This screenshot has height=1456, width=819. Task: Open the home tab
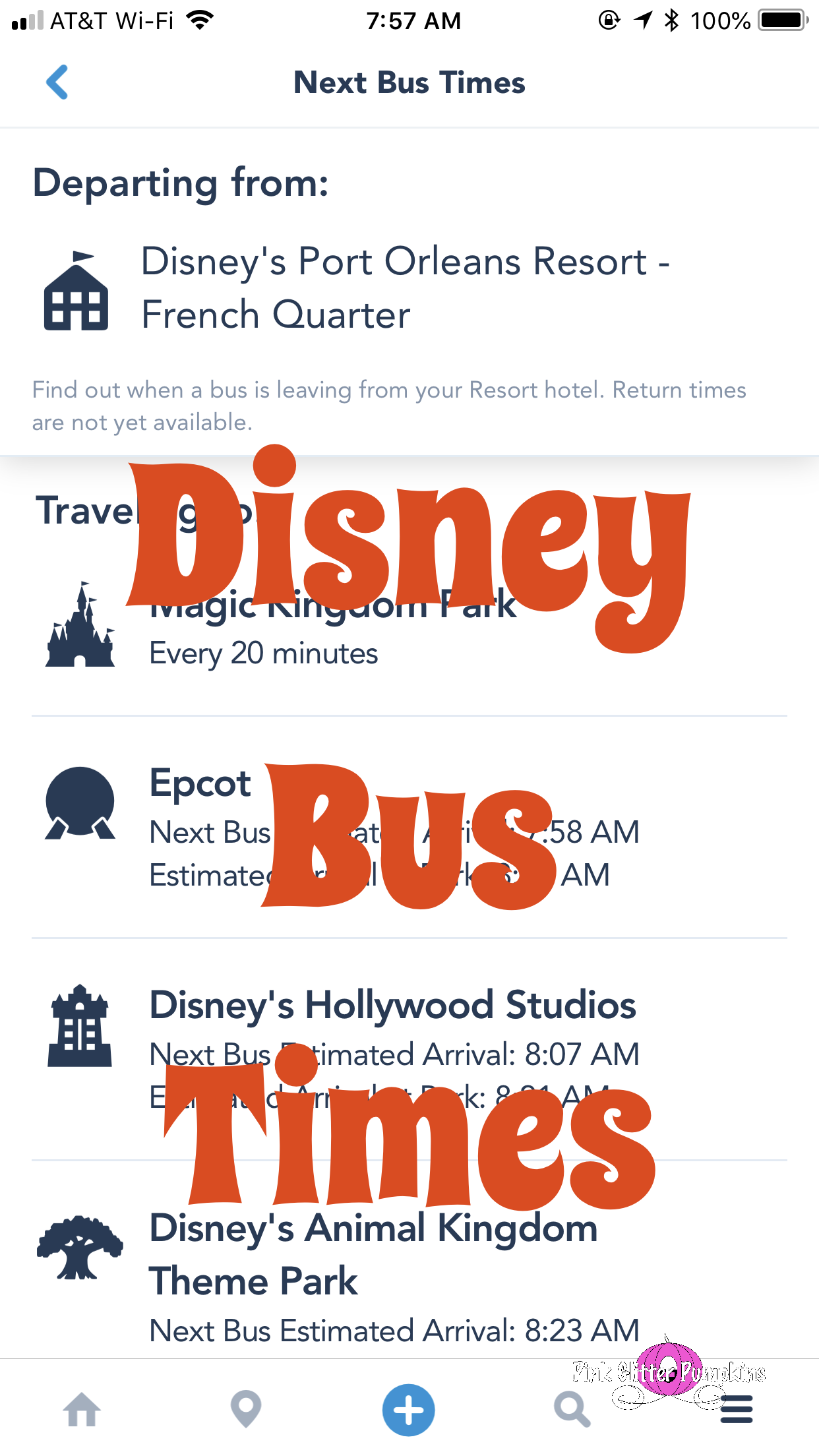[82, 1410]
